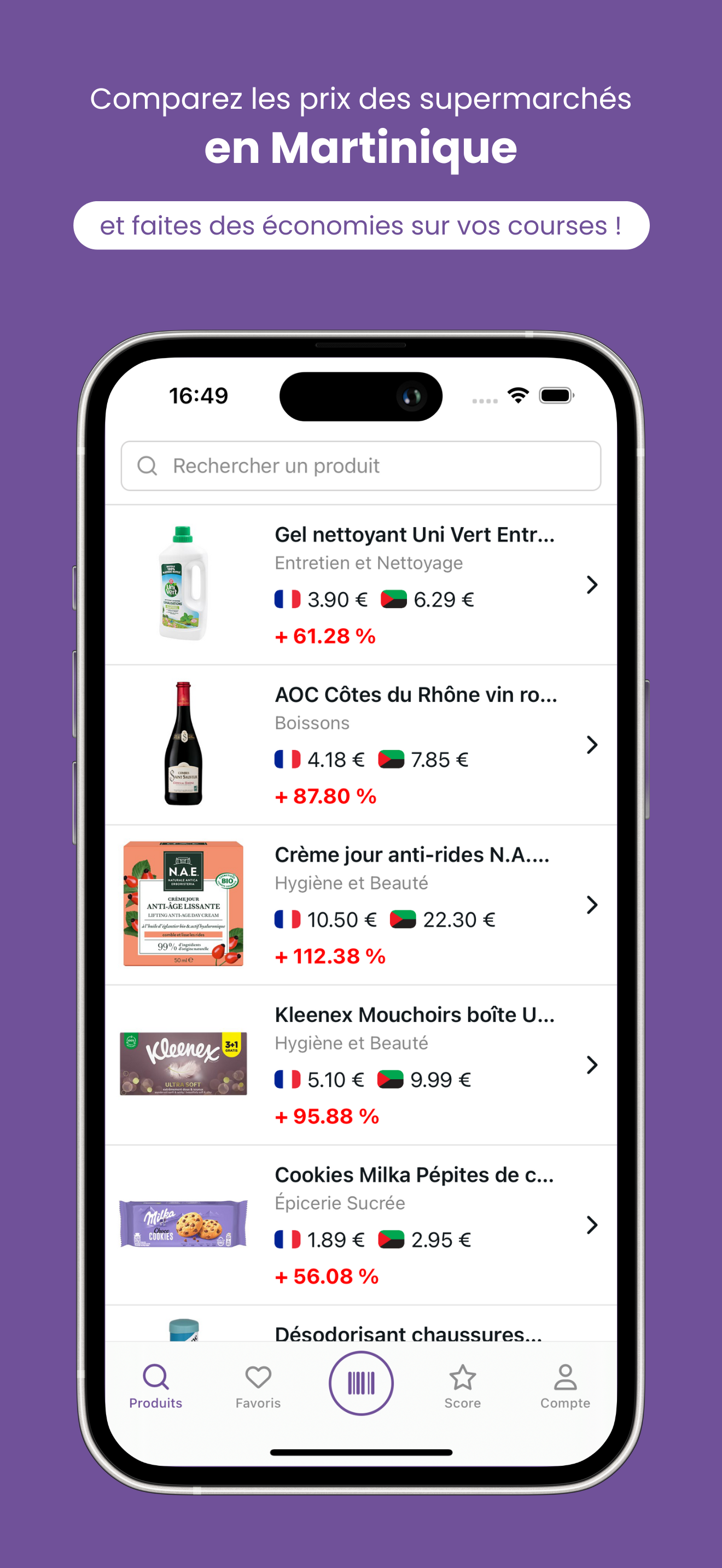View the red +112.38% price increase badge
The width and height of the screenshot is (722, 1568).
tap(330, 957)
